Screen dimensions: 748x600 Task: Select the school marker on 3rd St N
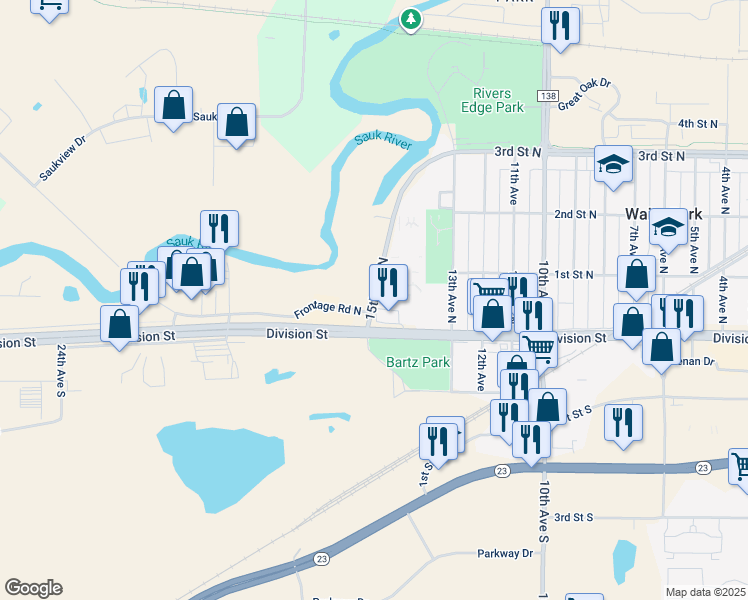pyautogui.click(x=612, y=165)
